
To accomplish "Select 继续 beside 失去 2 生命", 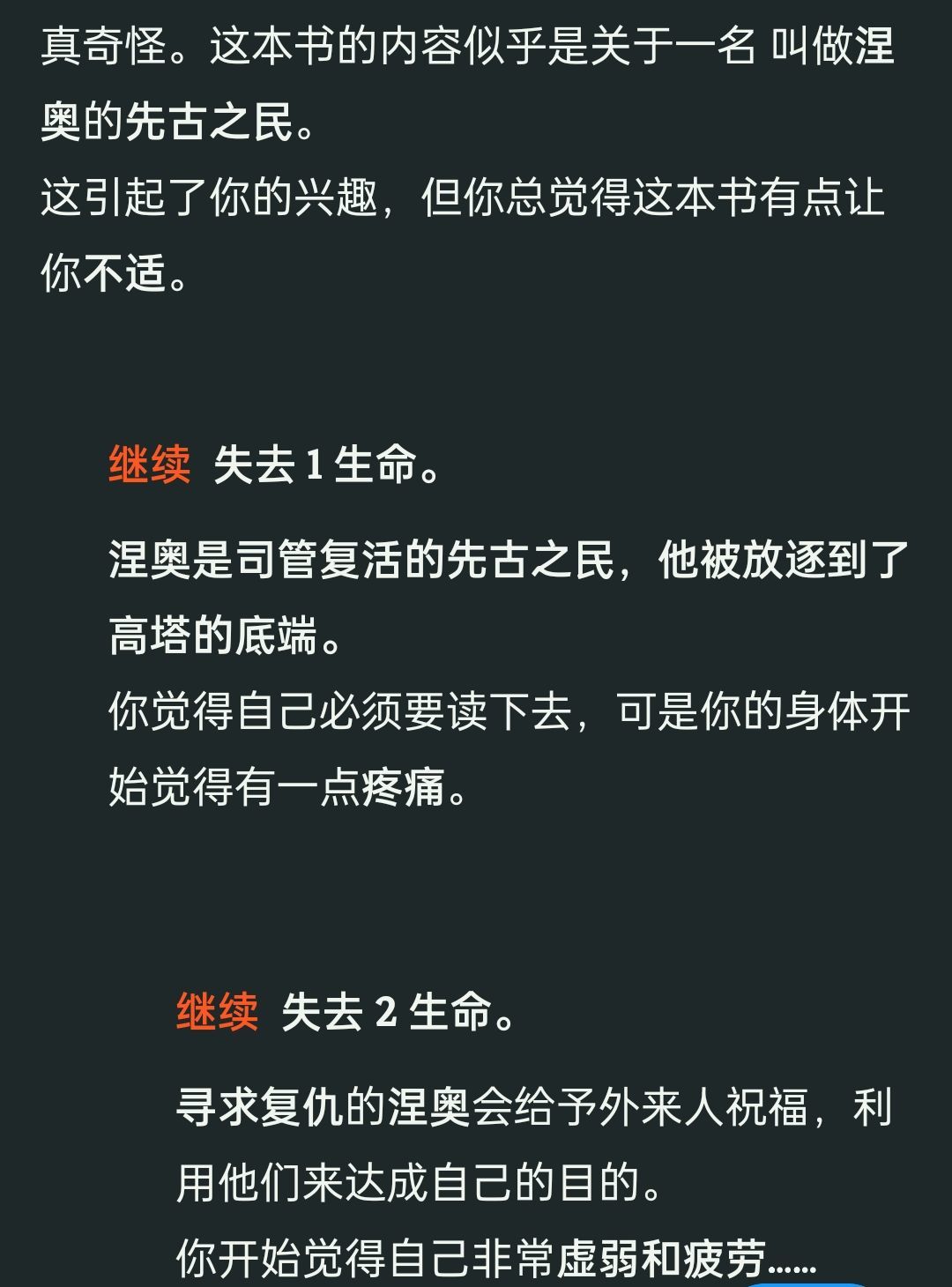I will (x=217, y=1012).
